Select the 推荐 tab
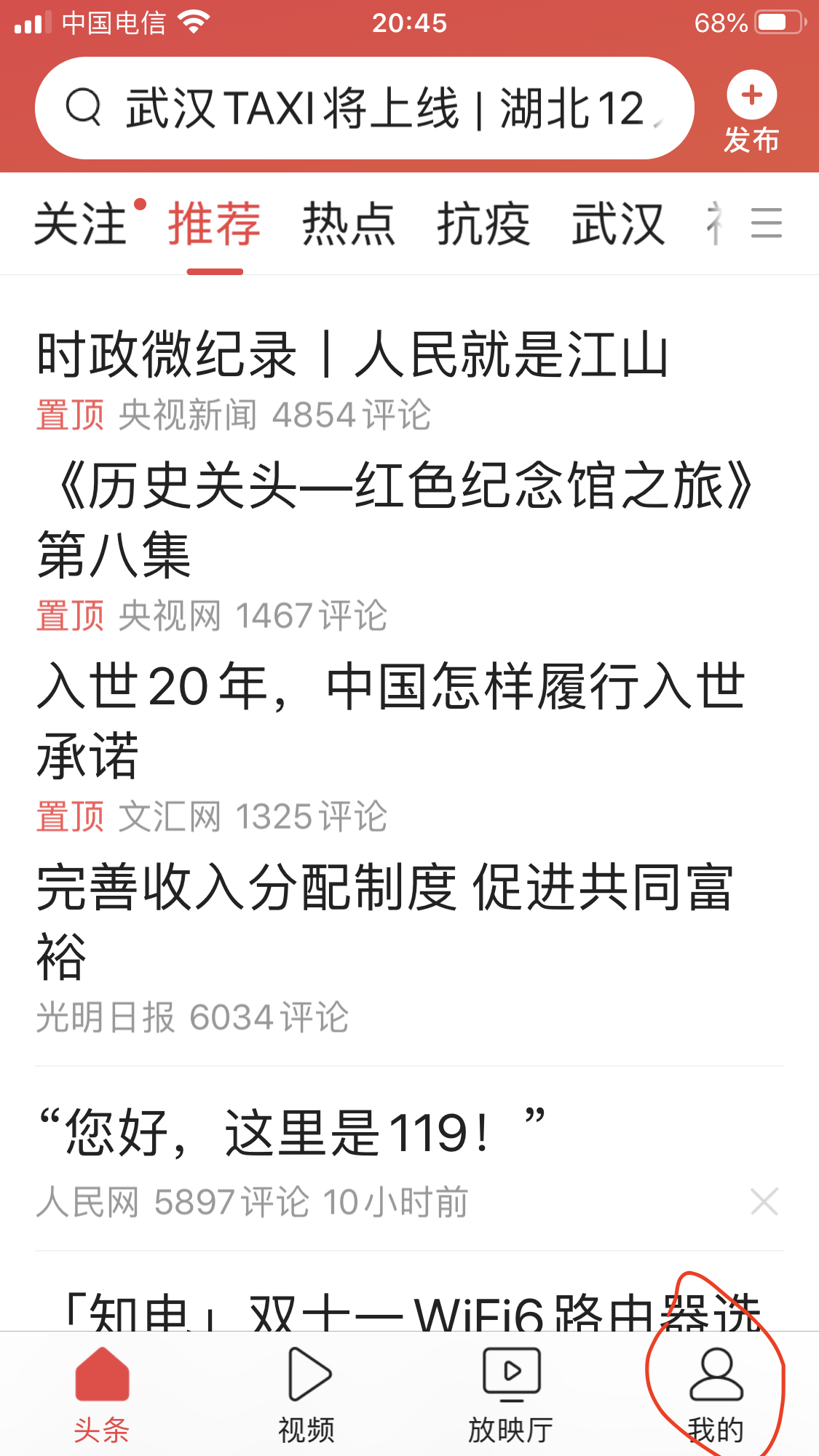This screenshot has height=1456, width=819. 214,224
